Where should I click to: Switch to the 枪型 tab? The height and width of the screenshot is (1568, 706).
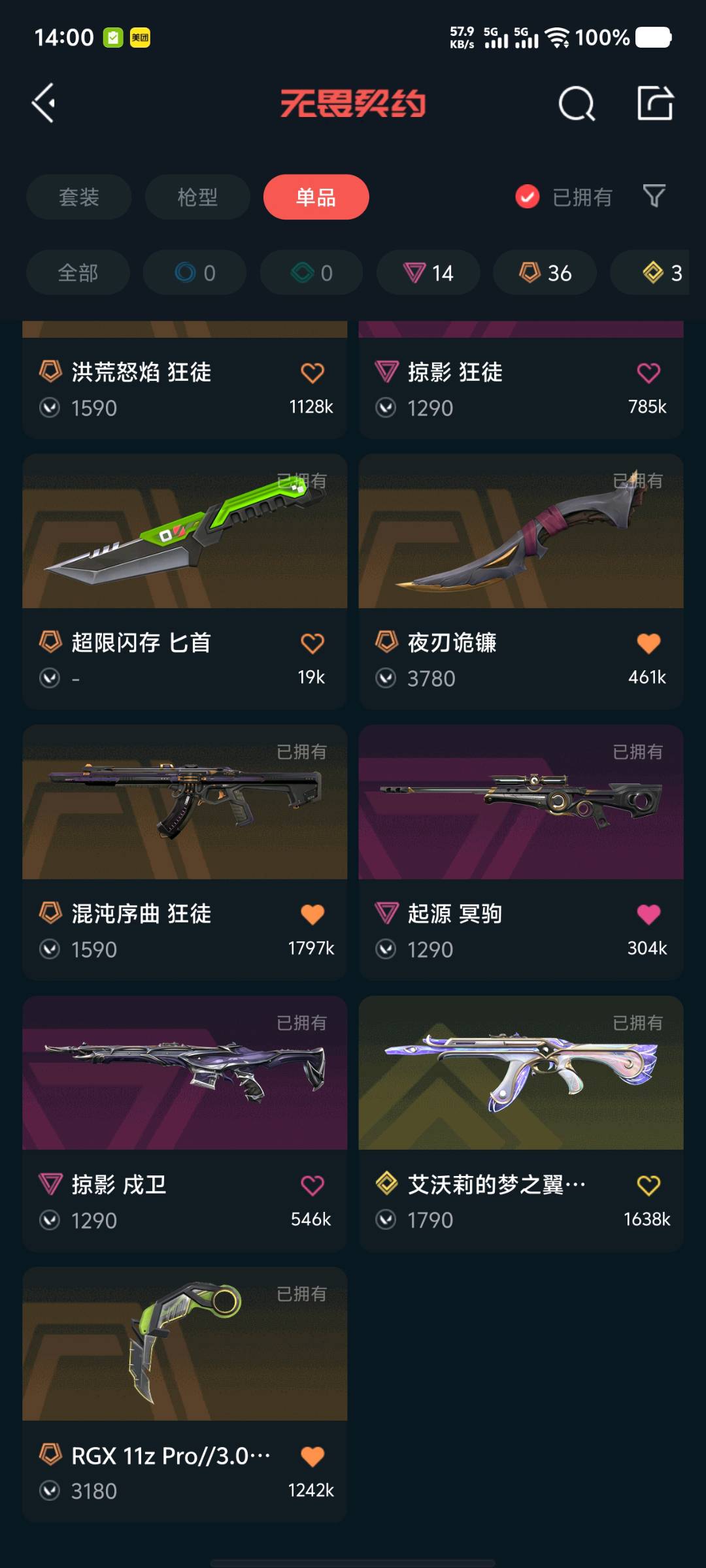pos(197,197)
